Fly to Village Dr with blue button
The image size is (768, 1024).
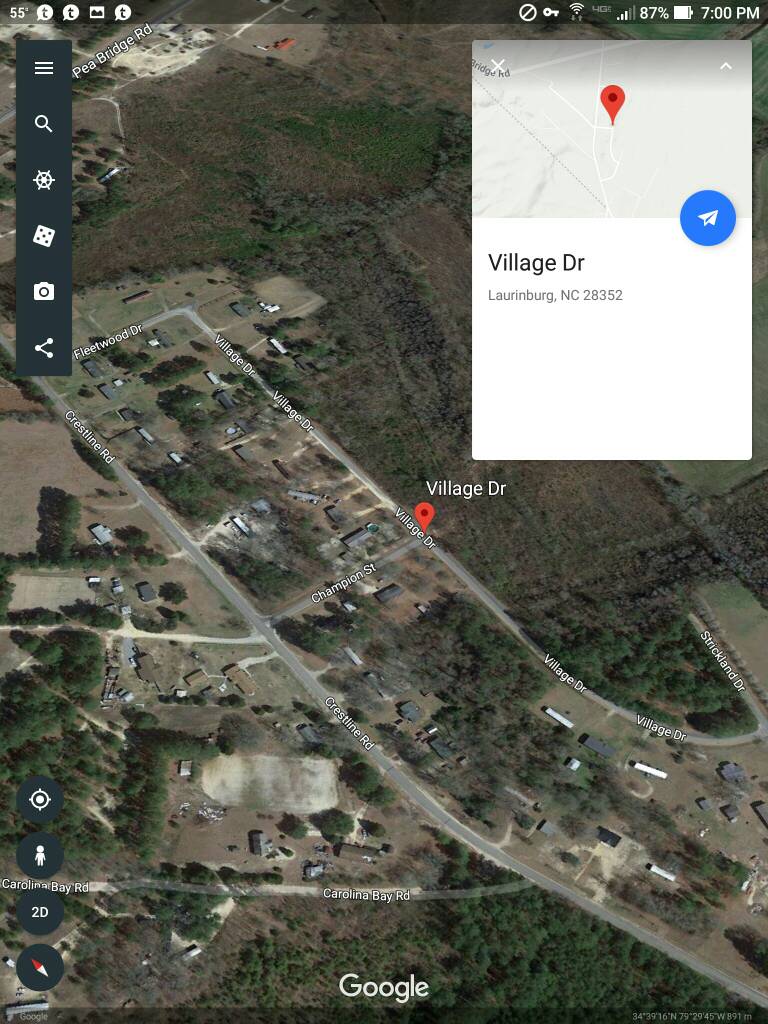708,218
